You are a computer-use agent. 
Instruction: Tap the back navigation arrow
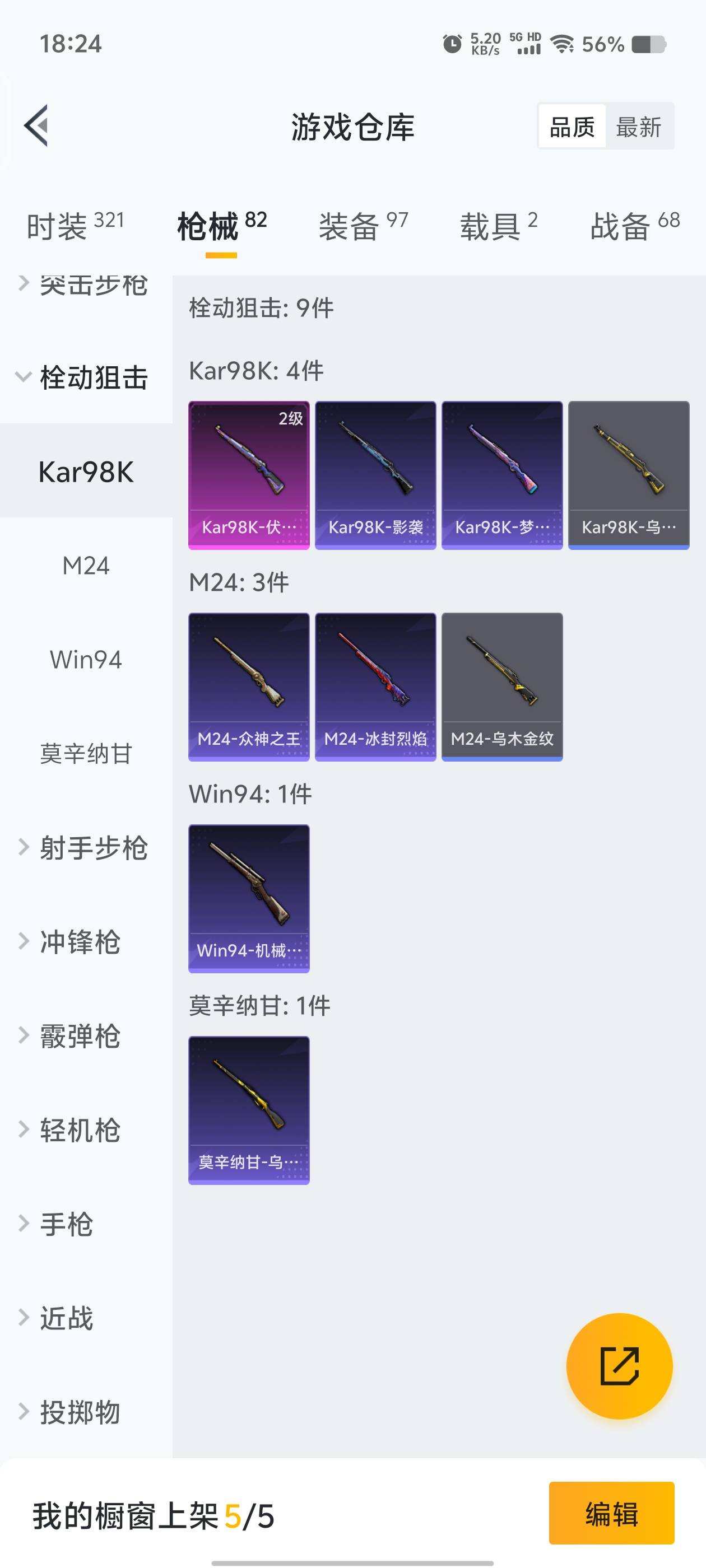pos(36,127)
